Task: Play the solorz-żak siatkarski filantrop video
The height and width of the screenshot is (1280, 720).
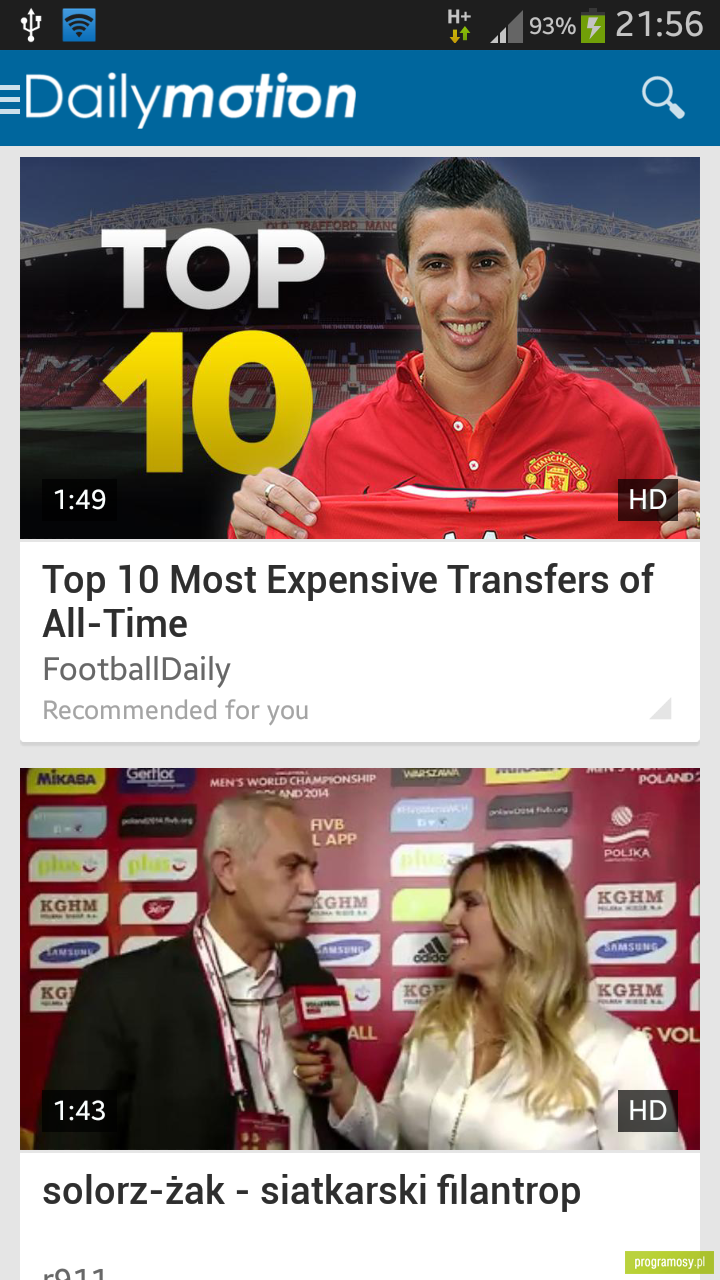Action: [360, 959]
